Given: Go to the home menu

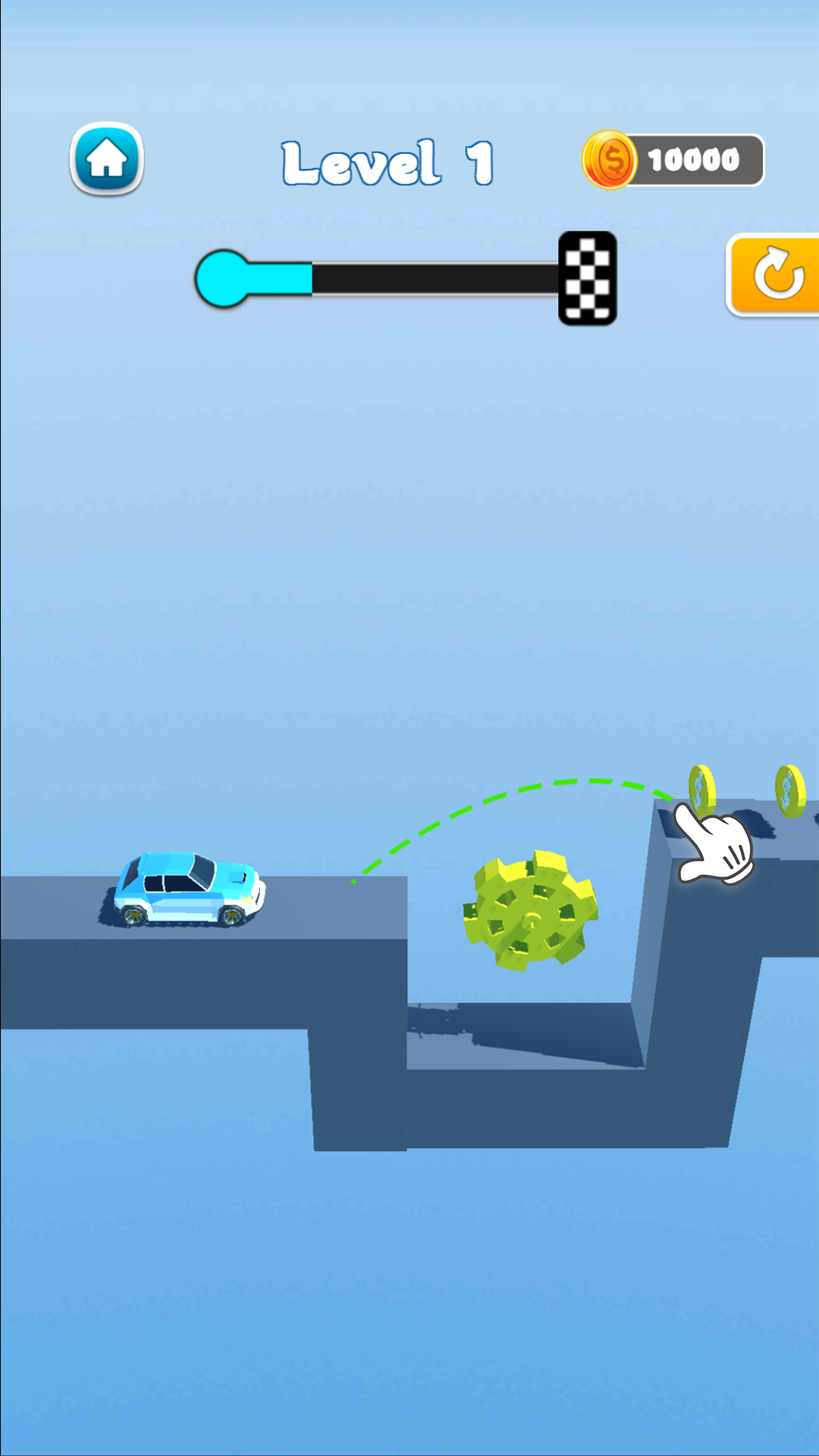Looking at the screenshot, I should pyautogui.click(x=107, y=159).
